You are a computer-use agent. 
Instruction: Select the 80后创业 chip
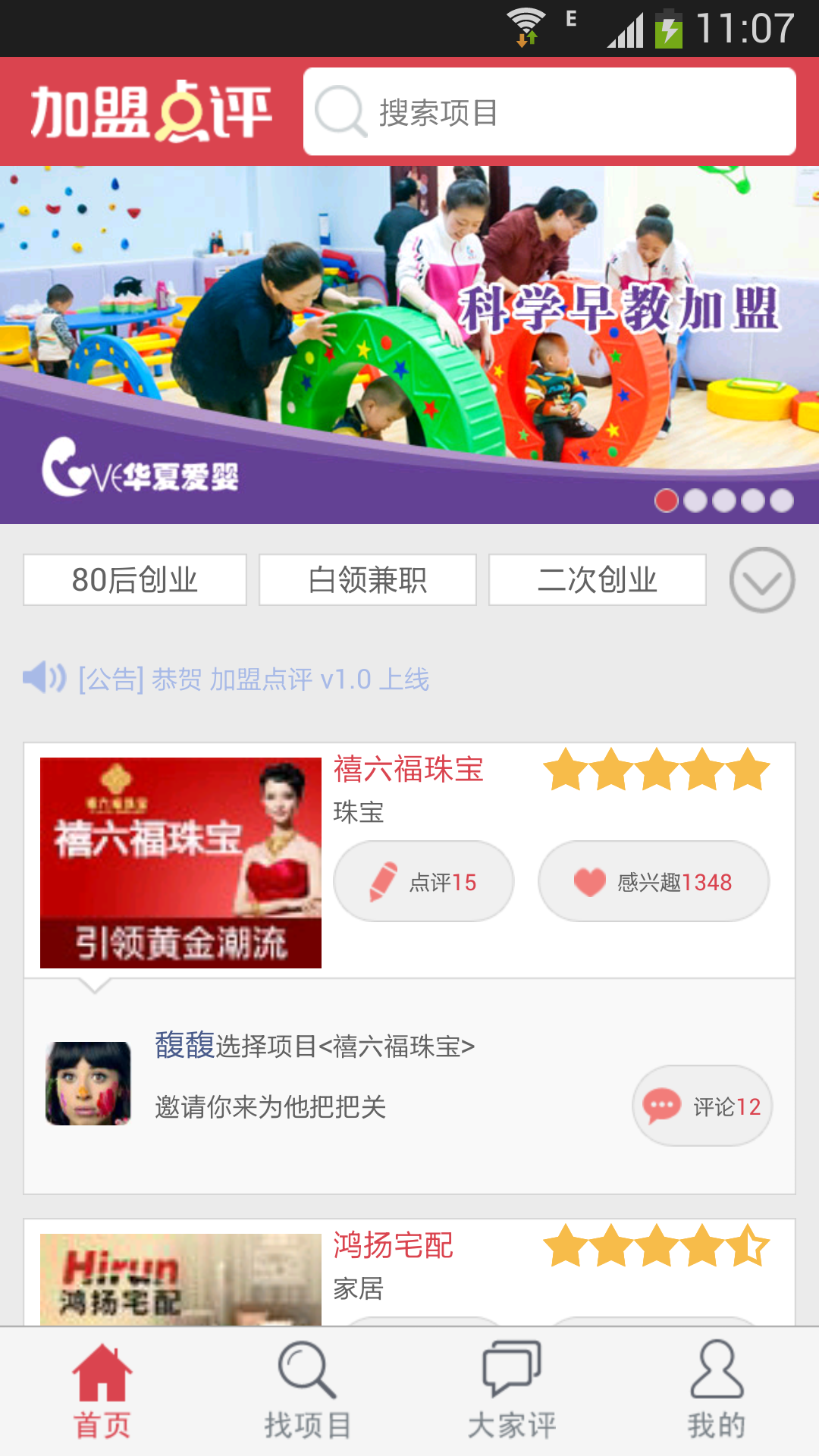pyautogui.click(x=135, y=580)
